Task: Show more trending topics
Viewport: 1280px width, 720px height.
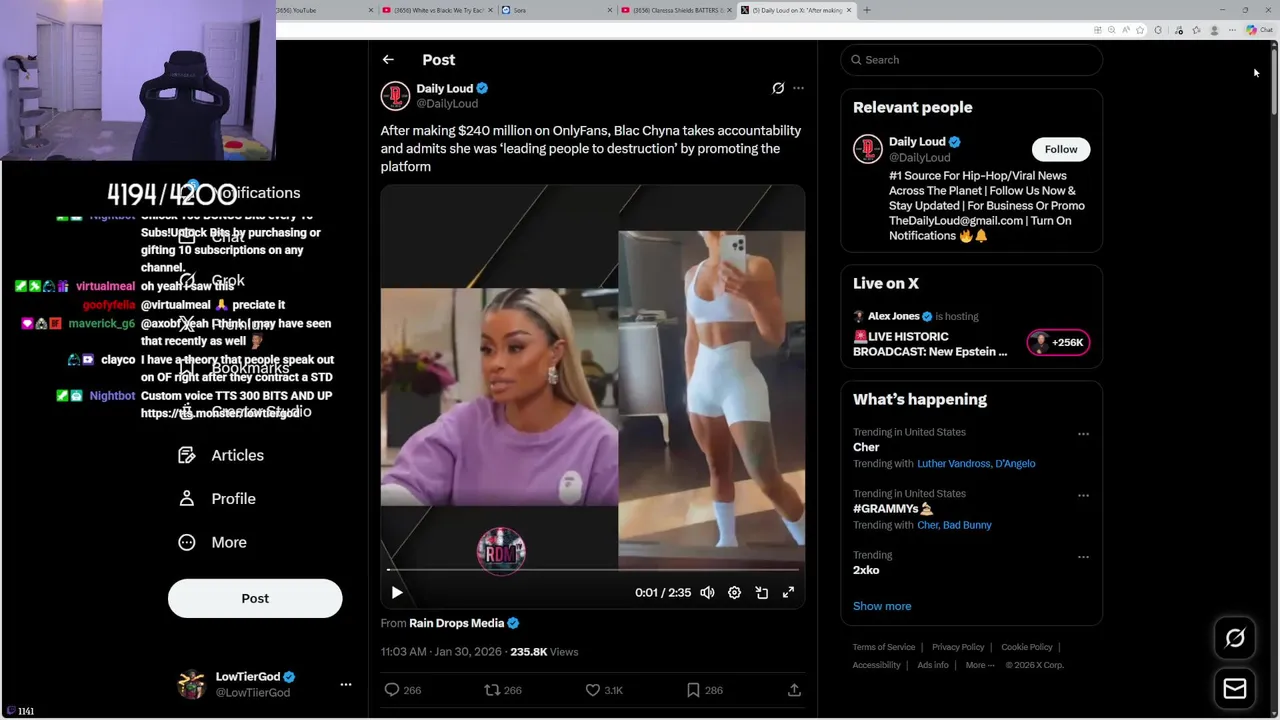Action: tap(882, 606)
